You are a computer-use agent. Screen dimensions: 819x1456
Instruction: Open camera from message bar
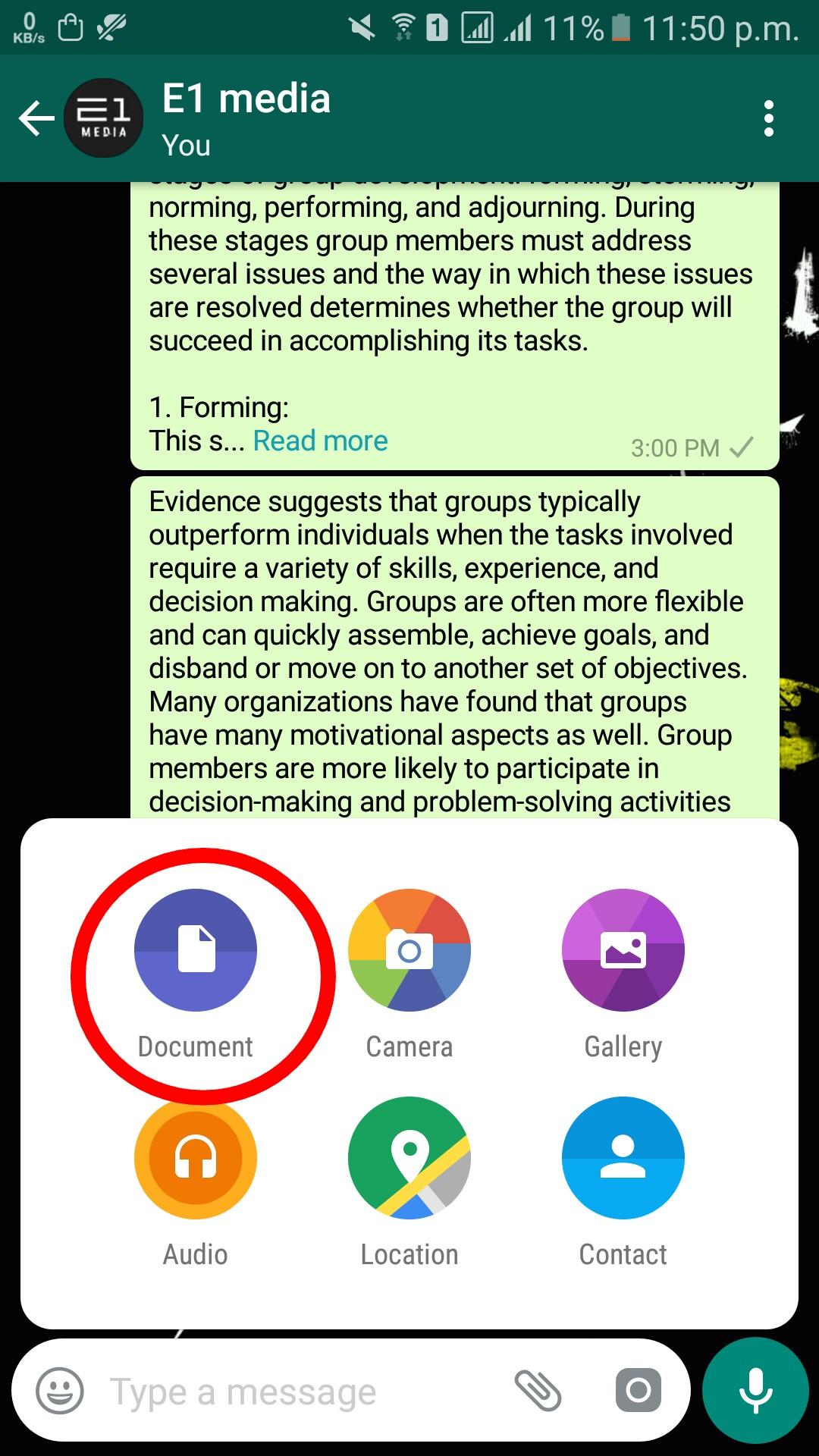(638, 1391)
